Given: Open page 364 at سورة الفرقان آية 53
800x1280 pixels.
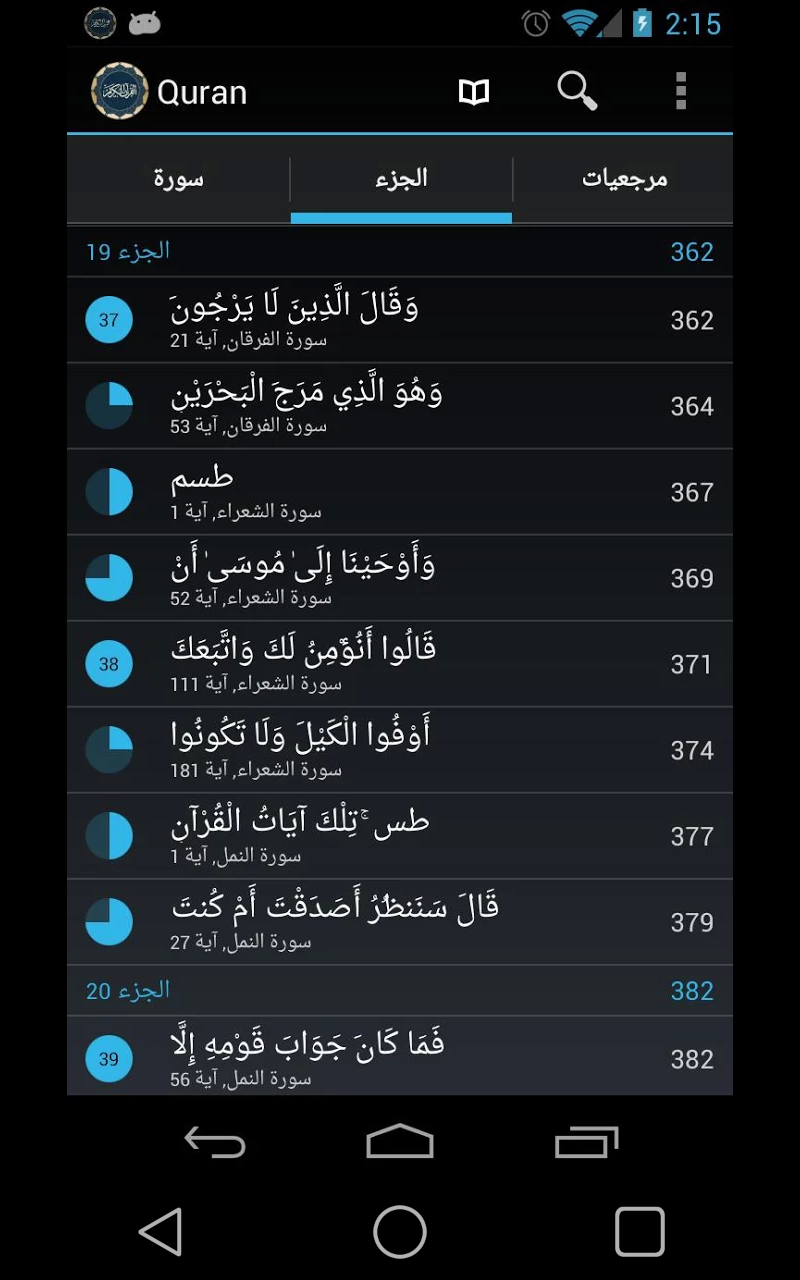Looking at the screenshot, I should [400, 406].
